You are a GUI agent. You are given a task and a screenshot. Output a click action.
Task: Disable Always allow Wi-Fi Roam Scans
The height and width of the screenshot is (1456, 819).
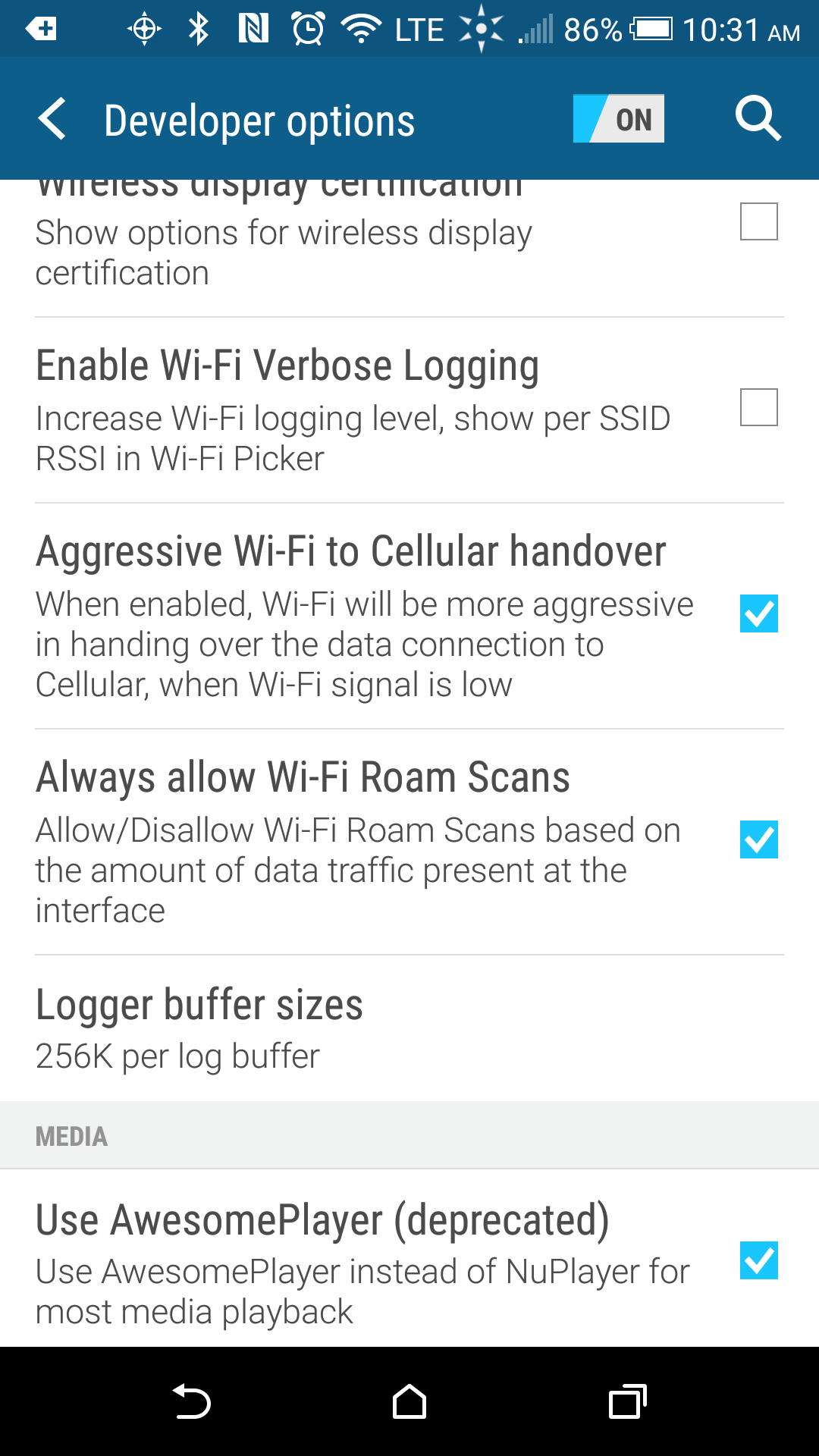758,839
